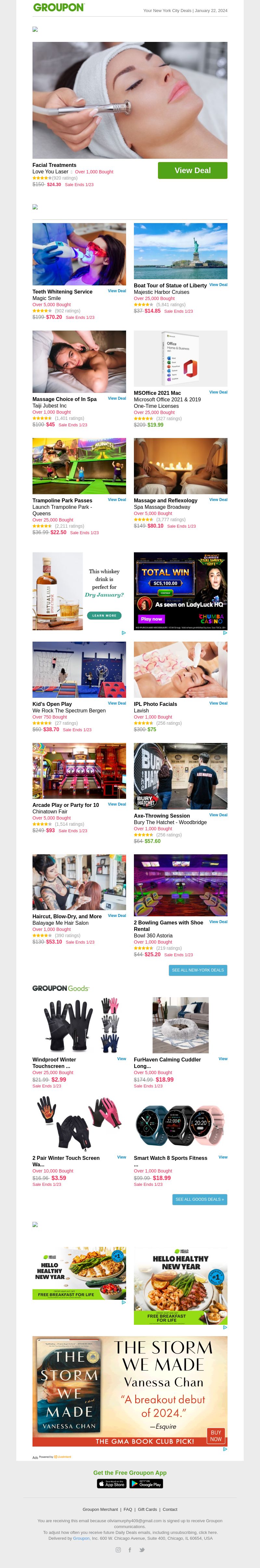Open View Deal for Boat Tour of Statue of Liberty

(218, 284)
